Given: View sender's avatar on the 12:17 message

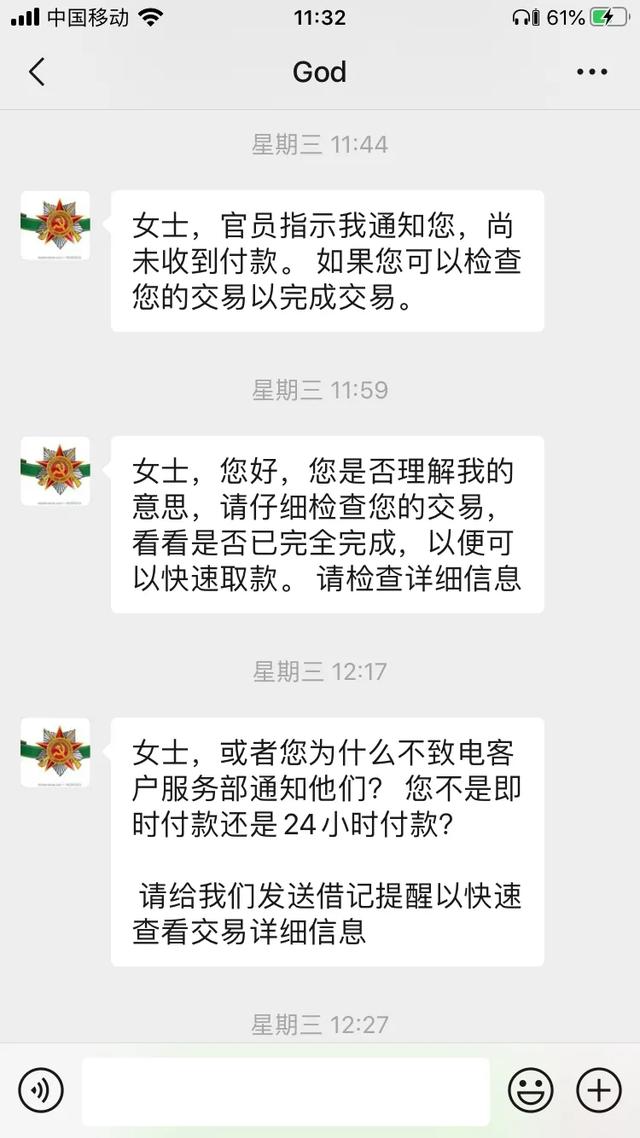Looking at the screenshot, I should coord(55,753).
